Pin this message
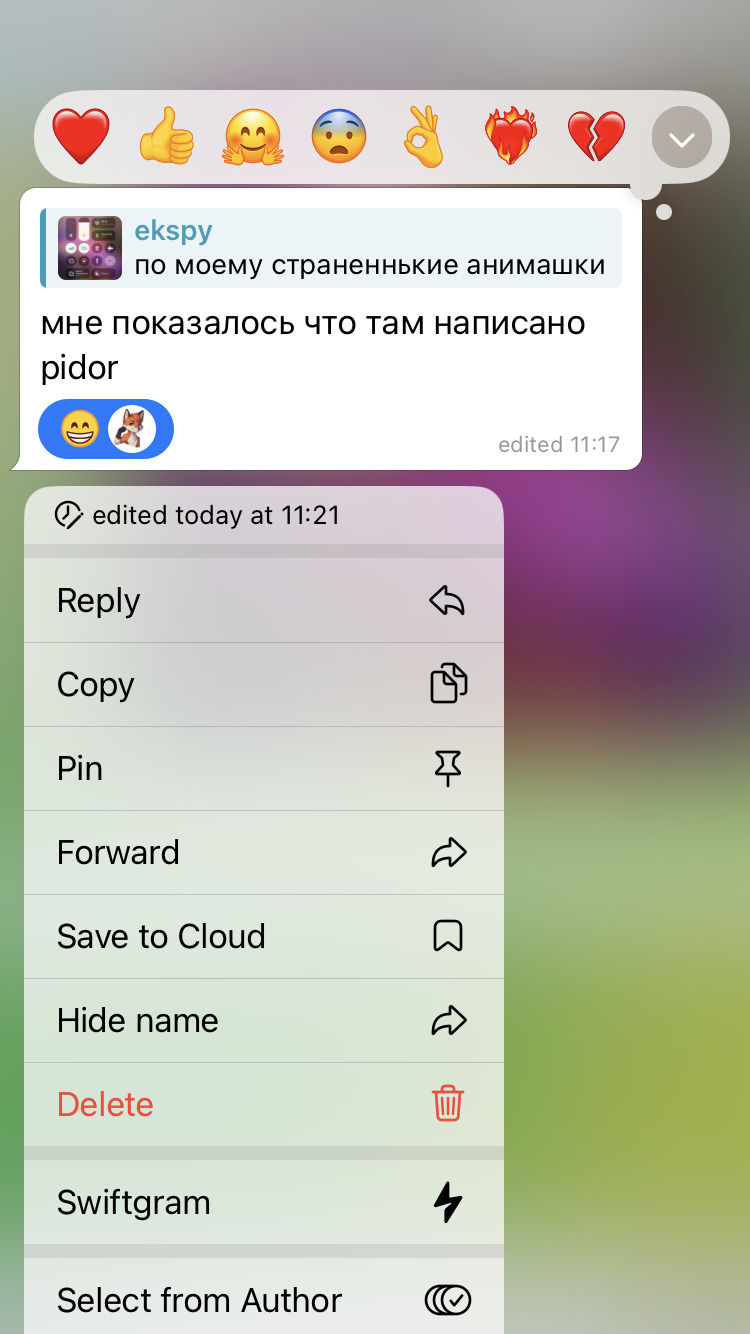 pyautogui.click(x=263, y=769)
